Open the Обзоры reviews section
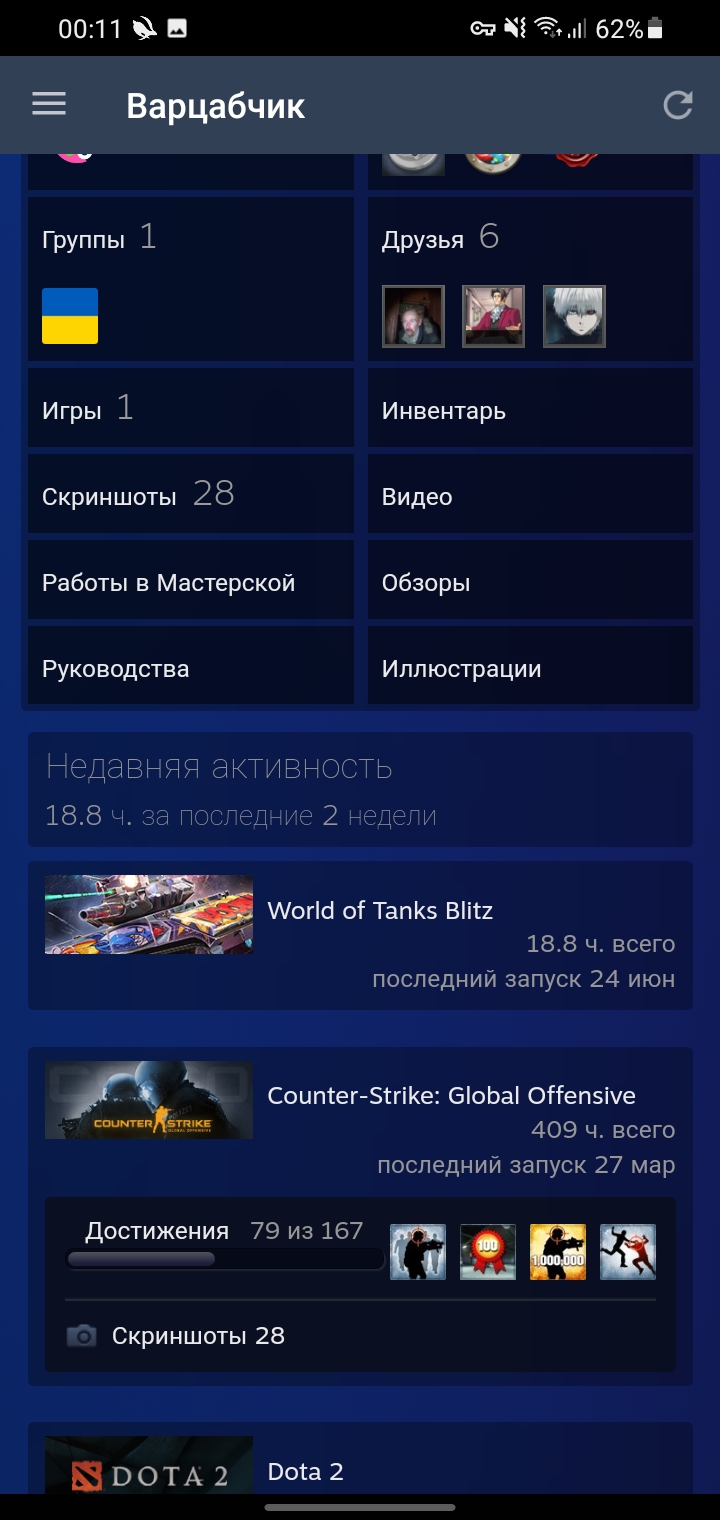 pyautogui.click(x=530, y=581)
